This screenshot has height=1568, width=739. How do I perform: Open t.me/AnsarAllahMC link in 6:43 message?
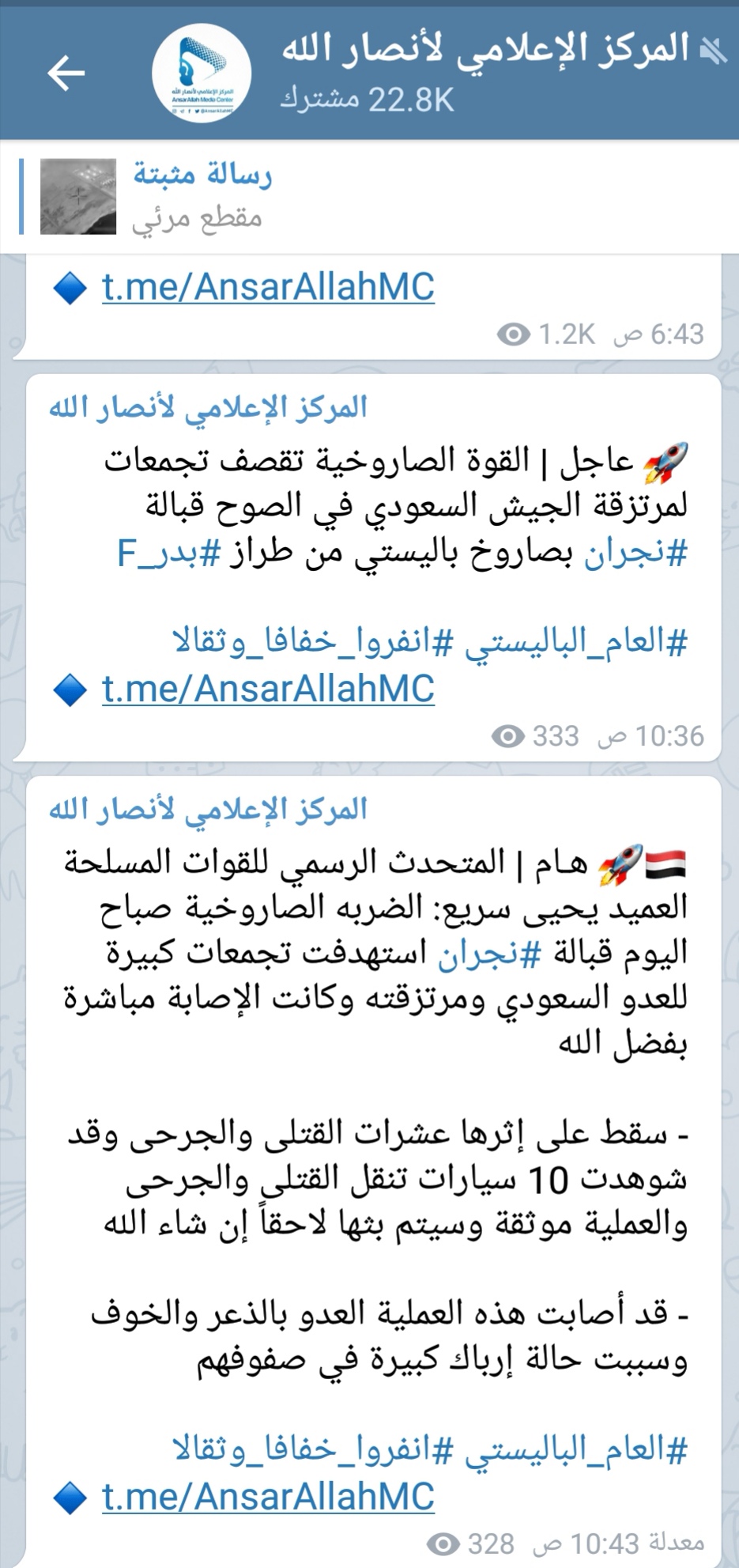pyautogui.click(x=268, y=286)
